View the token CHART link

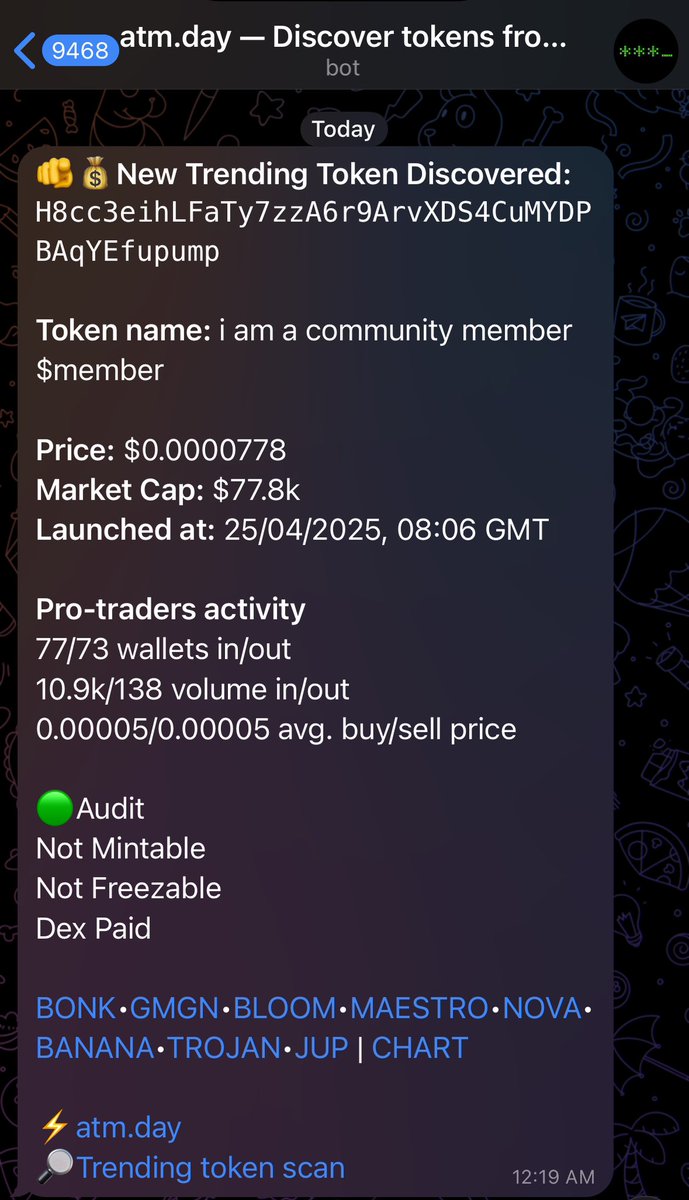420,1048
